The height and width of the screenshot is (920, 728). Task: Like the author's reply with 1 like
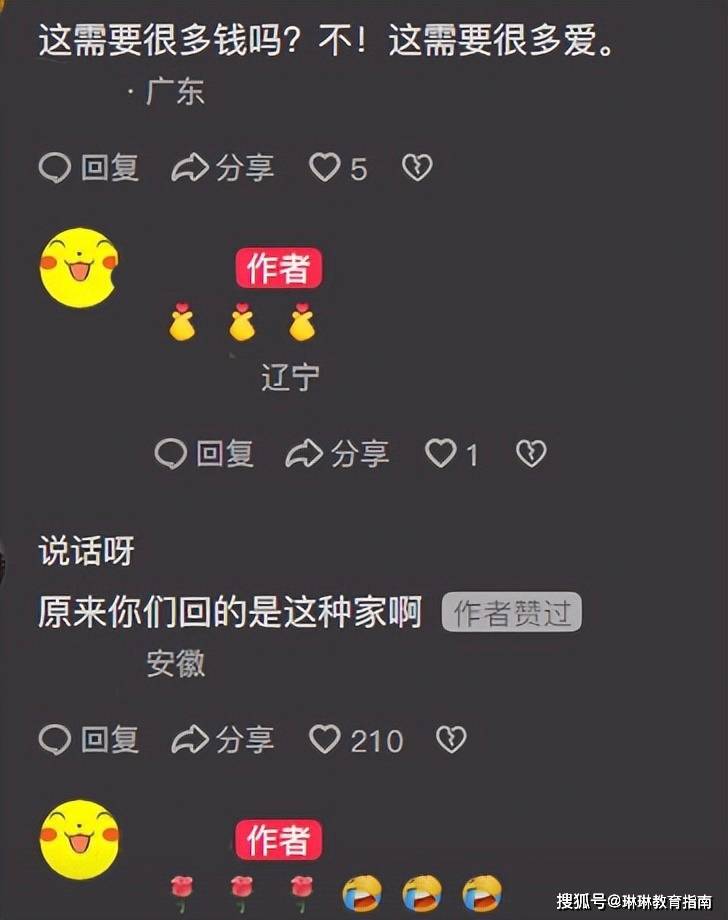point(441,454)
